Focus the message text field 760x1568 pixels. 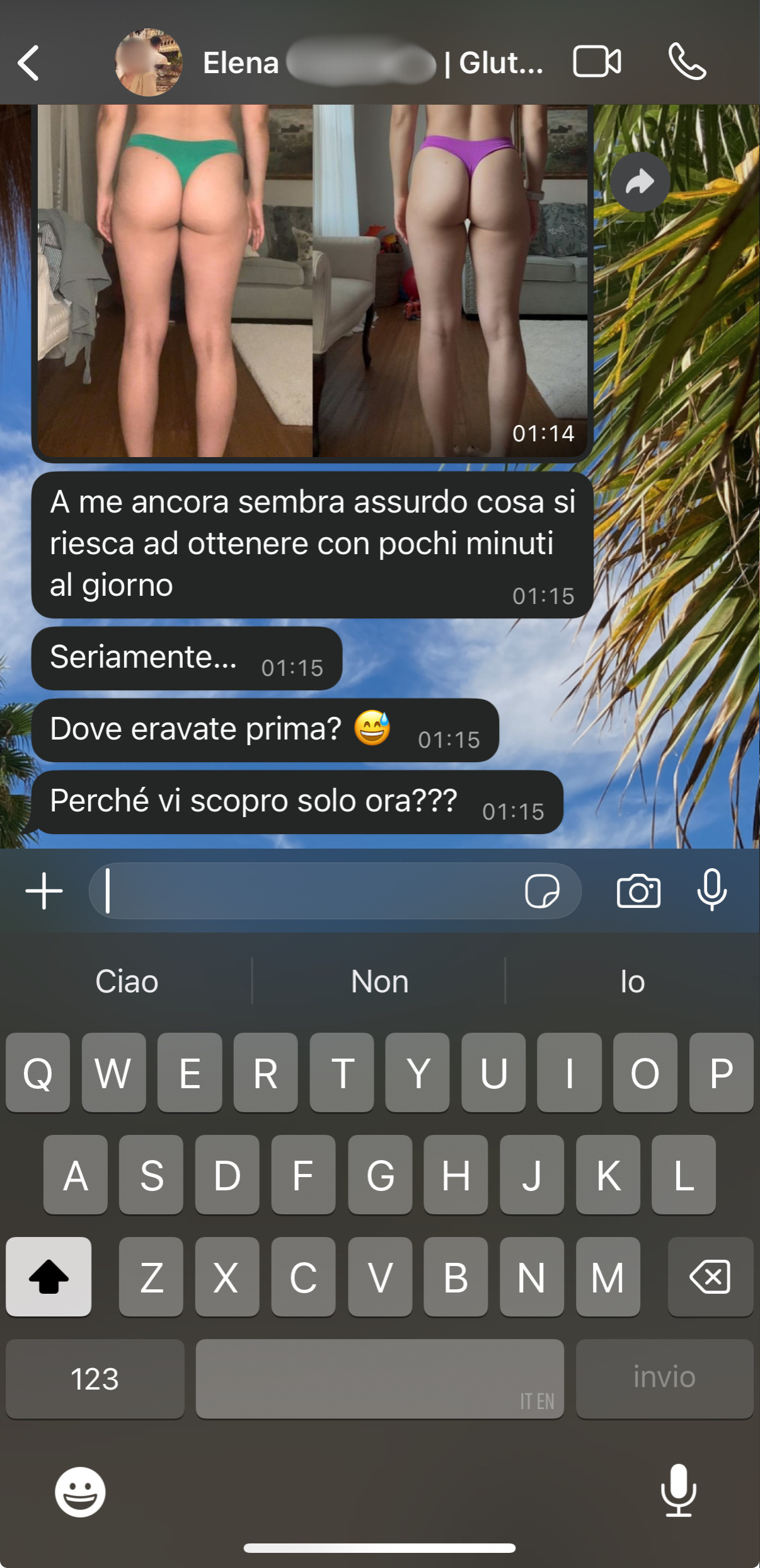pyautogui.click(x=309, y=891)
